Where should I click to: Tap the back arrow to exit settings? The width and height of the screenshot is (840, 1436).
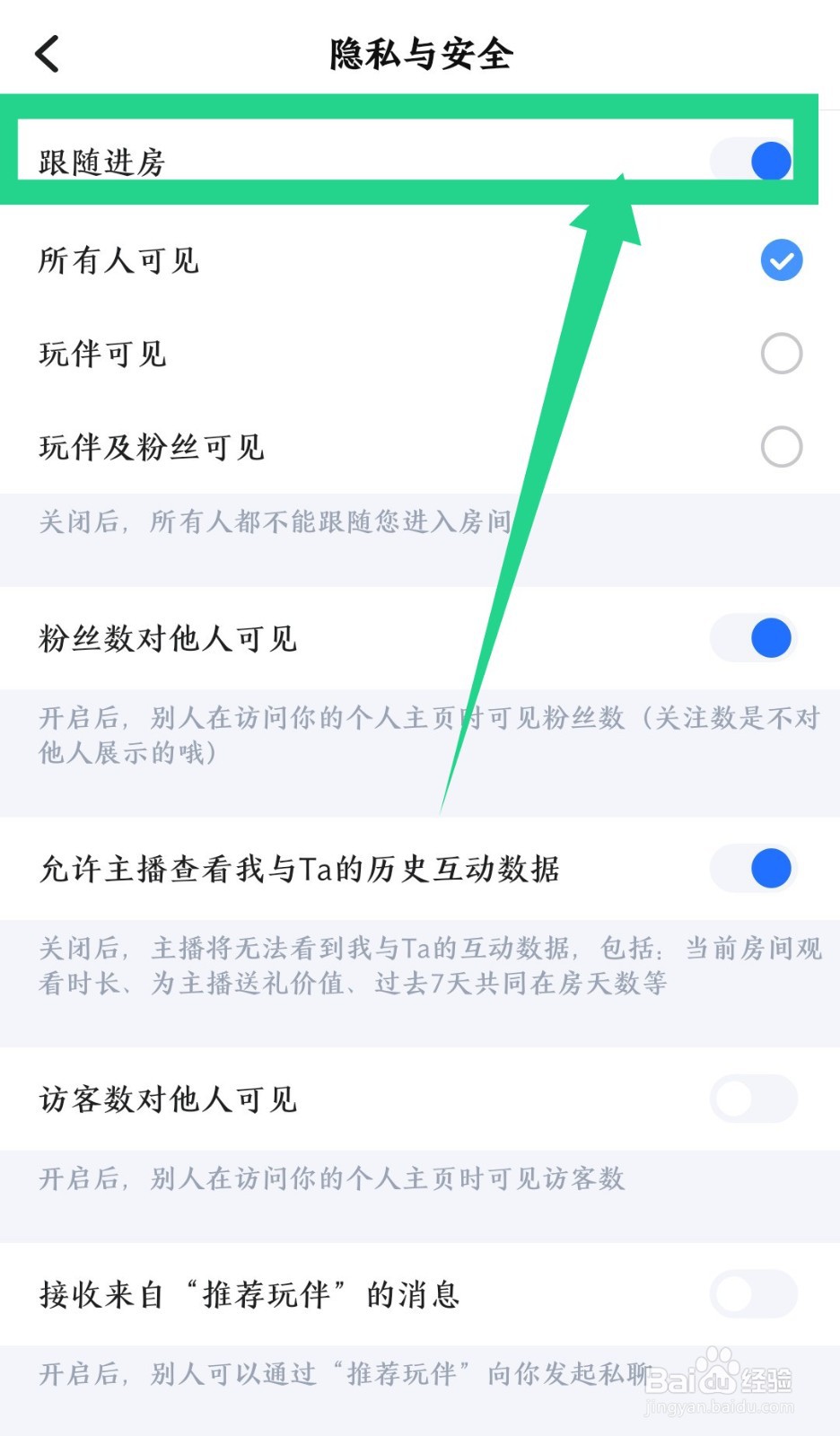point(46,53)
